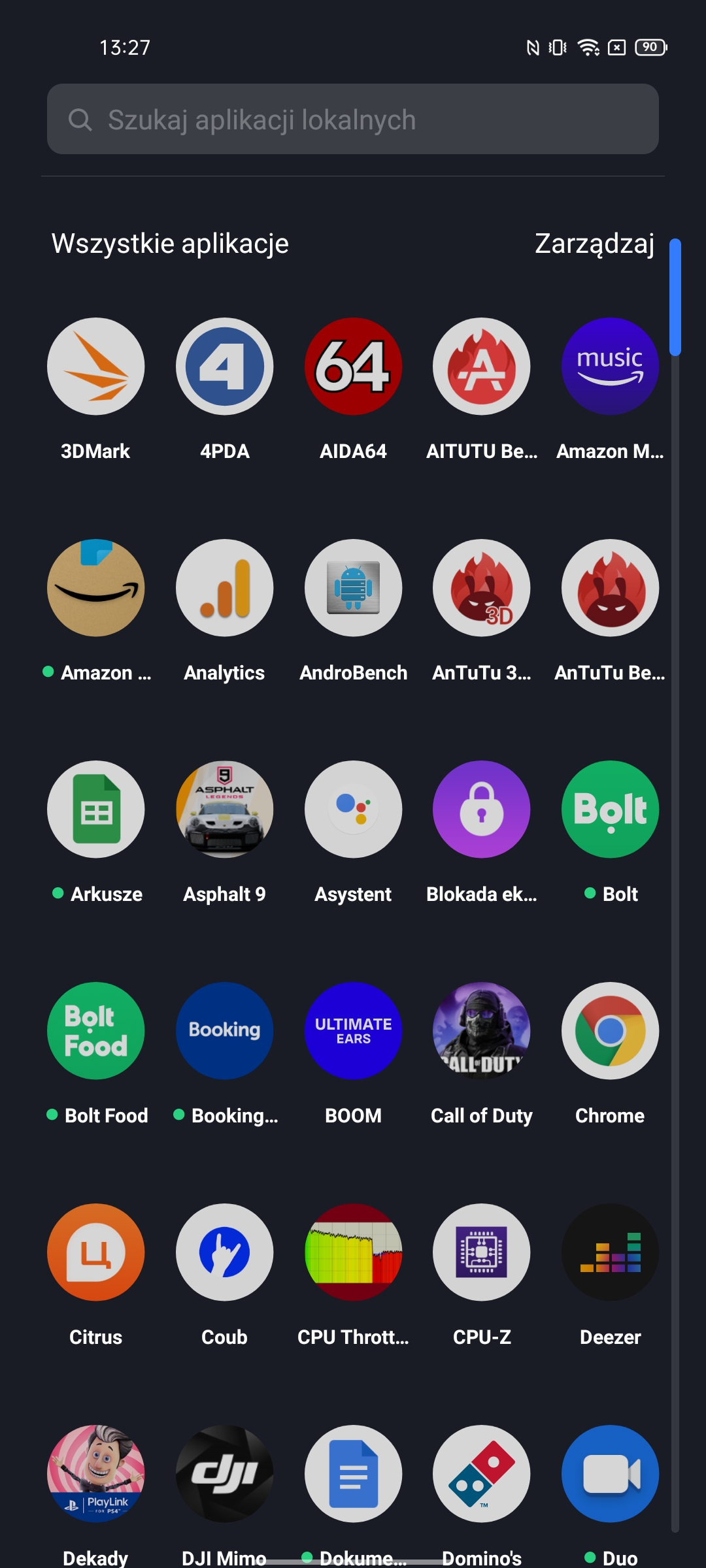Launch Deezer music app
The height and width of the screenshot is (1568, 706).
click(x=610, y=1252)
